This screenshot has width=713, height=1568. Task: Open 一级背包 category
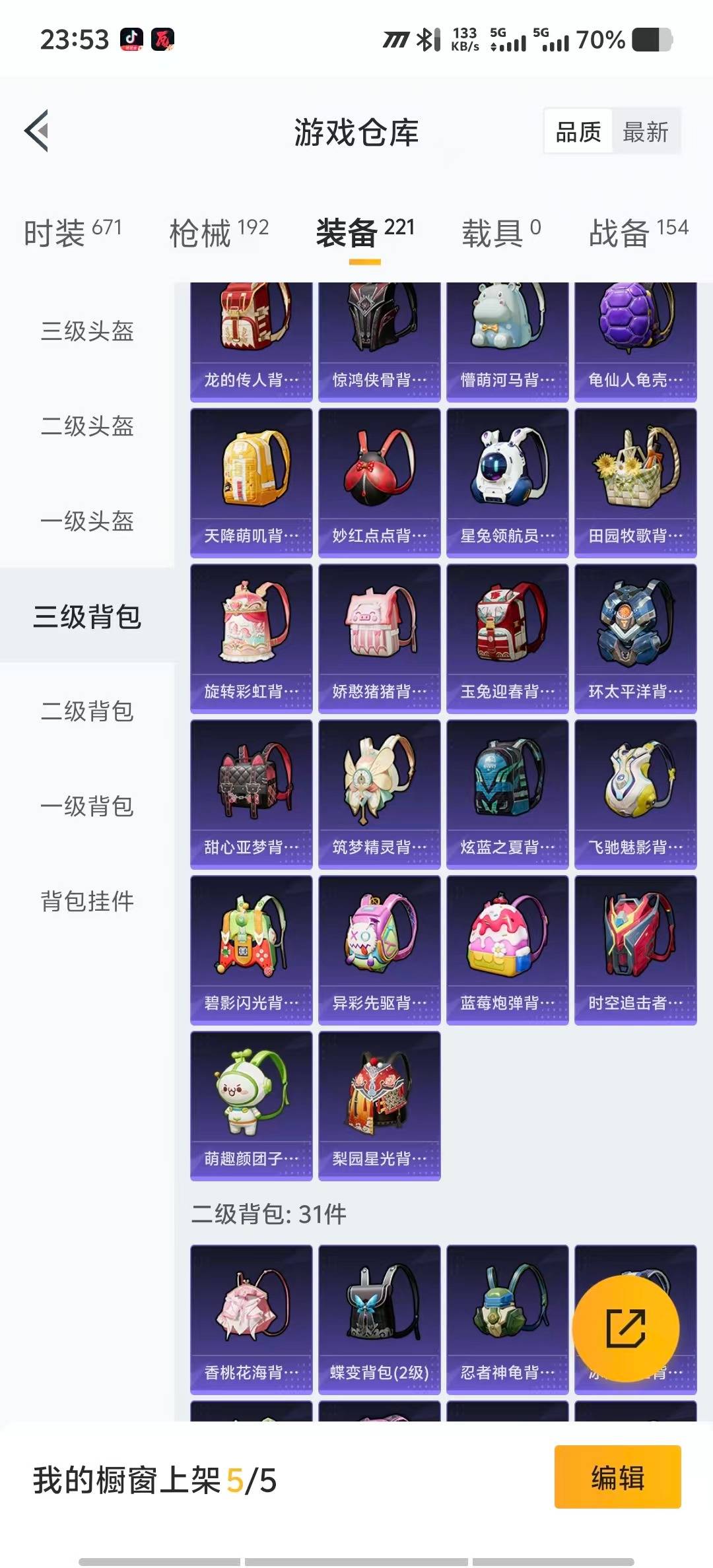[87, 806]
